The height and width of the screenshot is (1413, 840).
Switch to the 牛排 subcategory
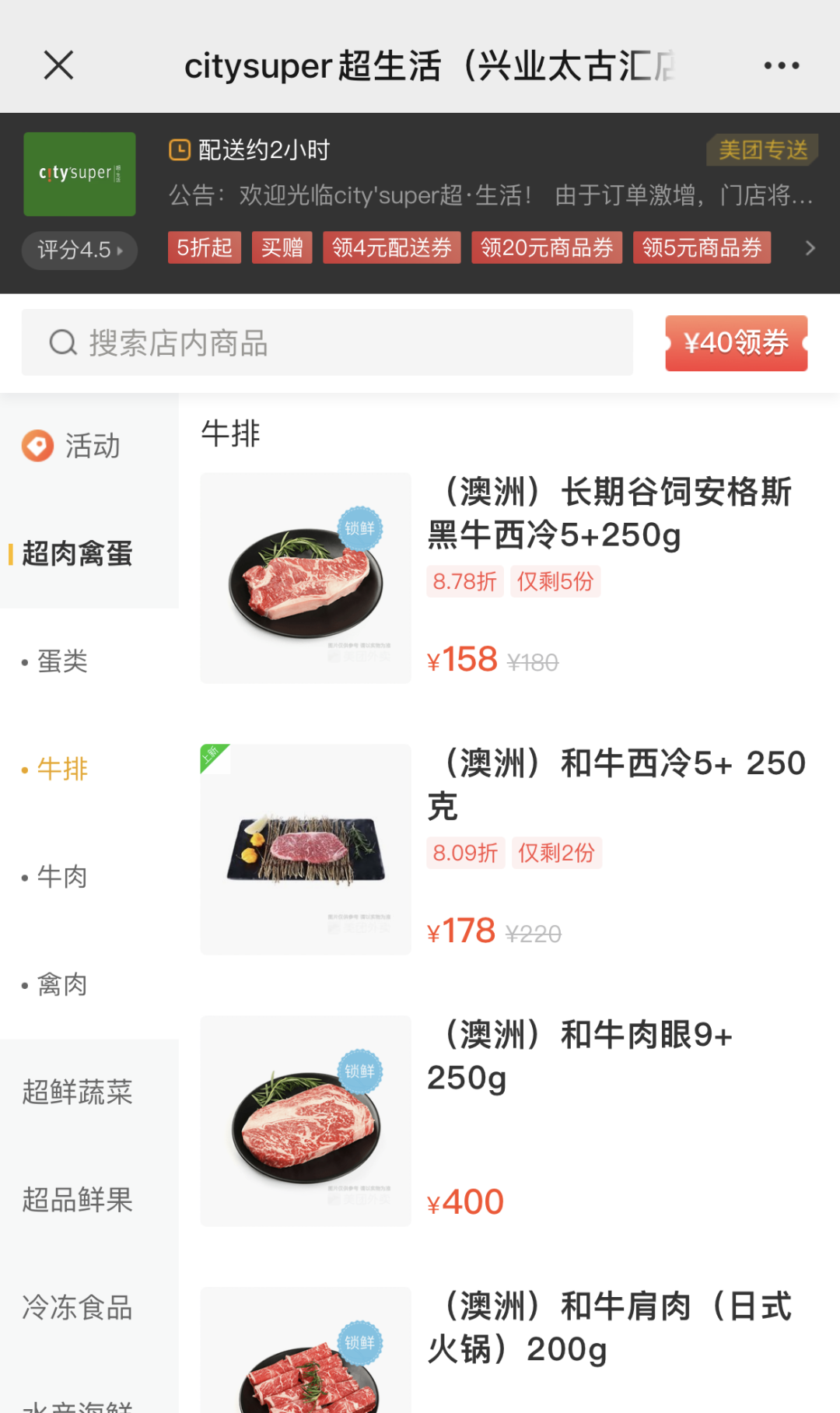pos(62,769)
